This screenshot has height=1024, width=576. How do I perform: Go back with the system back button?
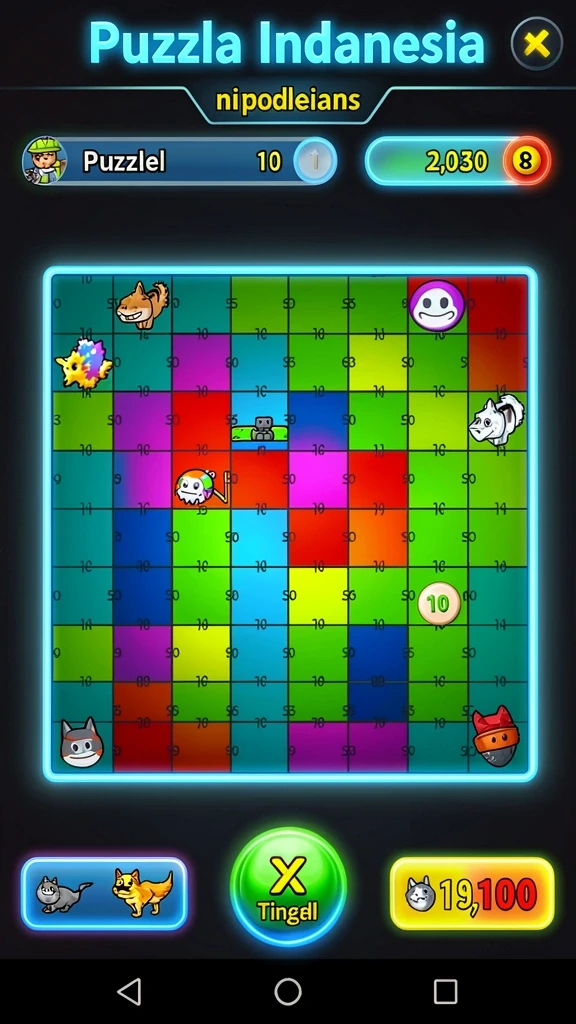coord(129,992)
